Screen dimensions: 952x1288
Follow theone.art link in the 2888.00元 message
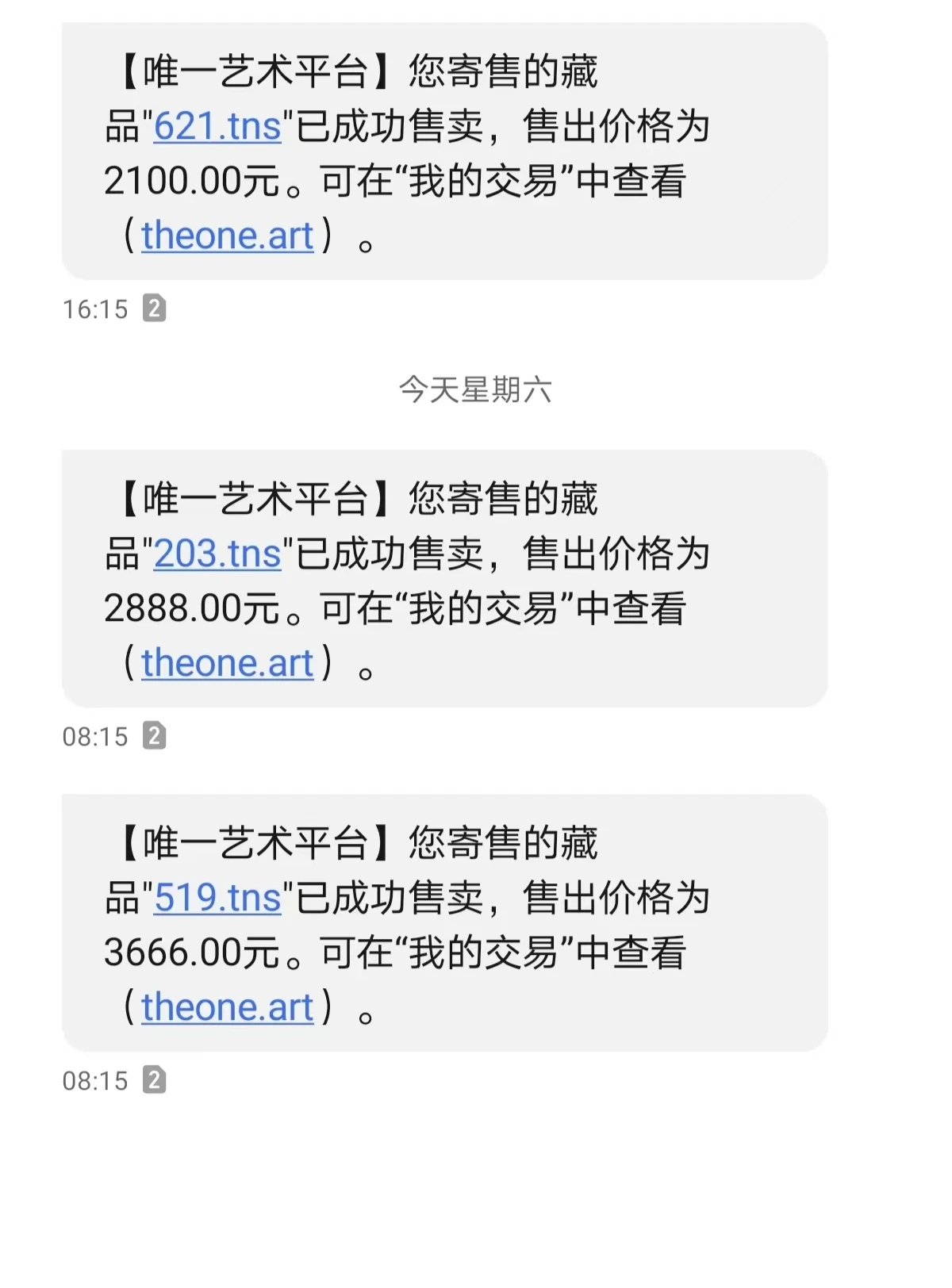coord(227,664)
